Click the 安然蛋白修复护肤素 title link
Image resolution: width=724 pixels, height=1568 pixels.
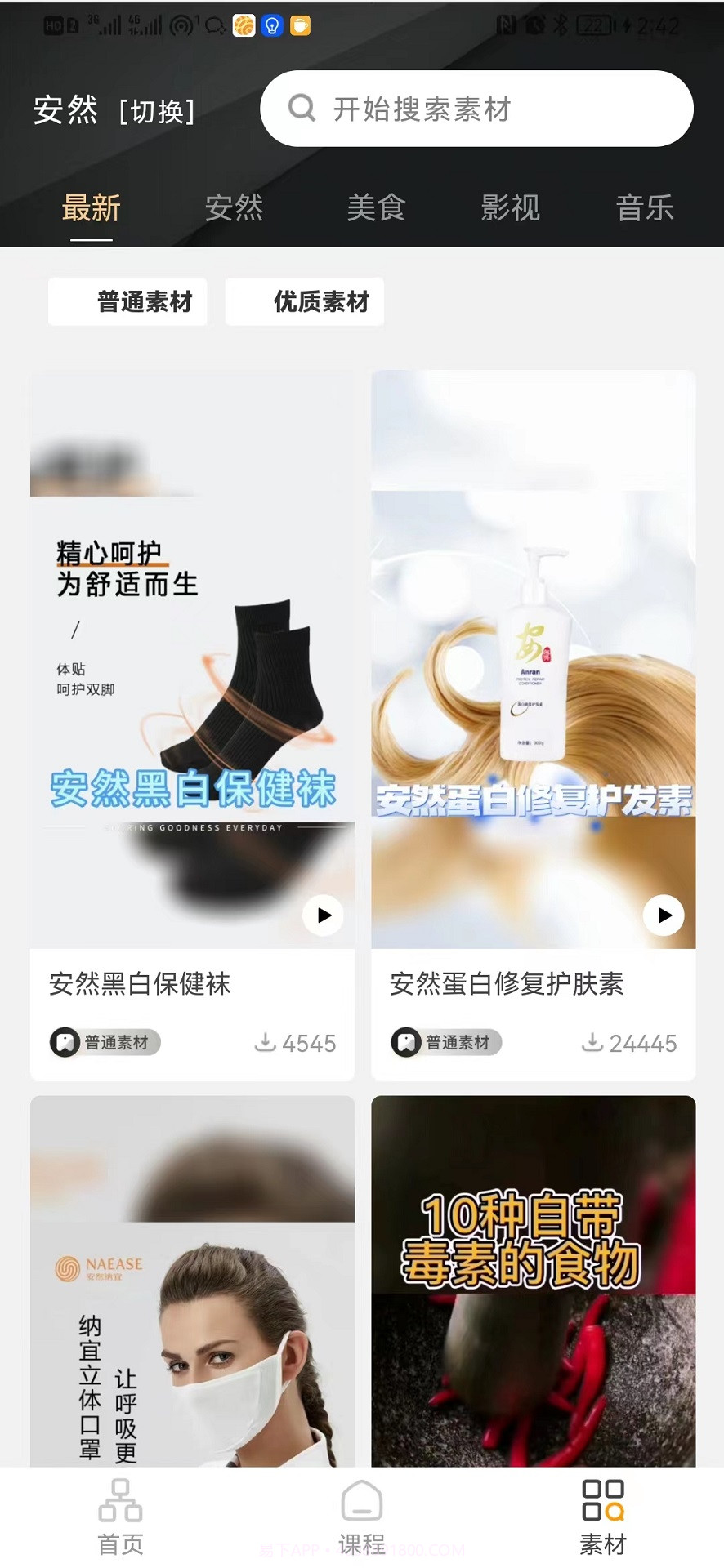coord(507,986)
